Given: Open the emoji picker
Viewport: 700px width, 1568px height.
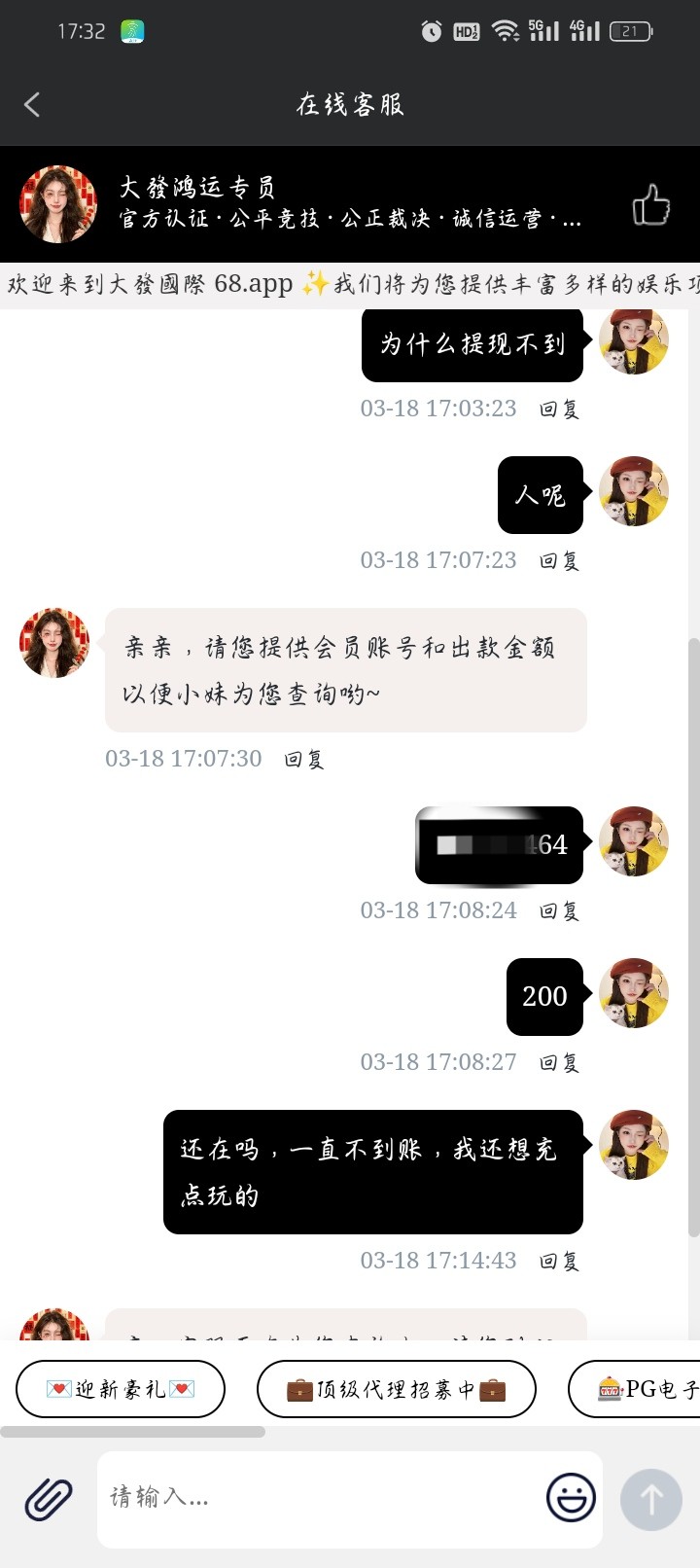Looking at the screenshot, I should [571, 1498].
